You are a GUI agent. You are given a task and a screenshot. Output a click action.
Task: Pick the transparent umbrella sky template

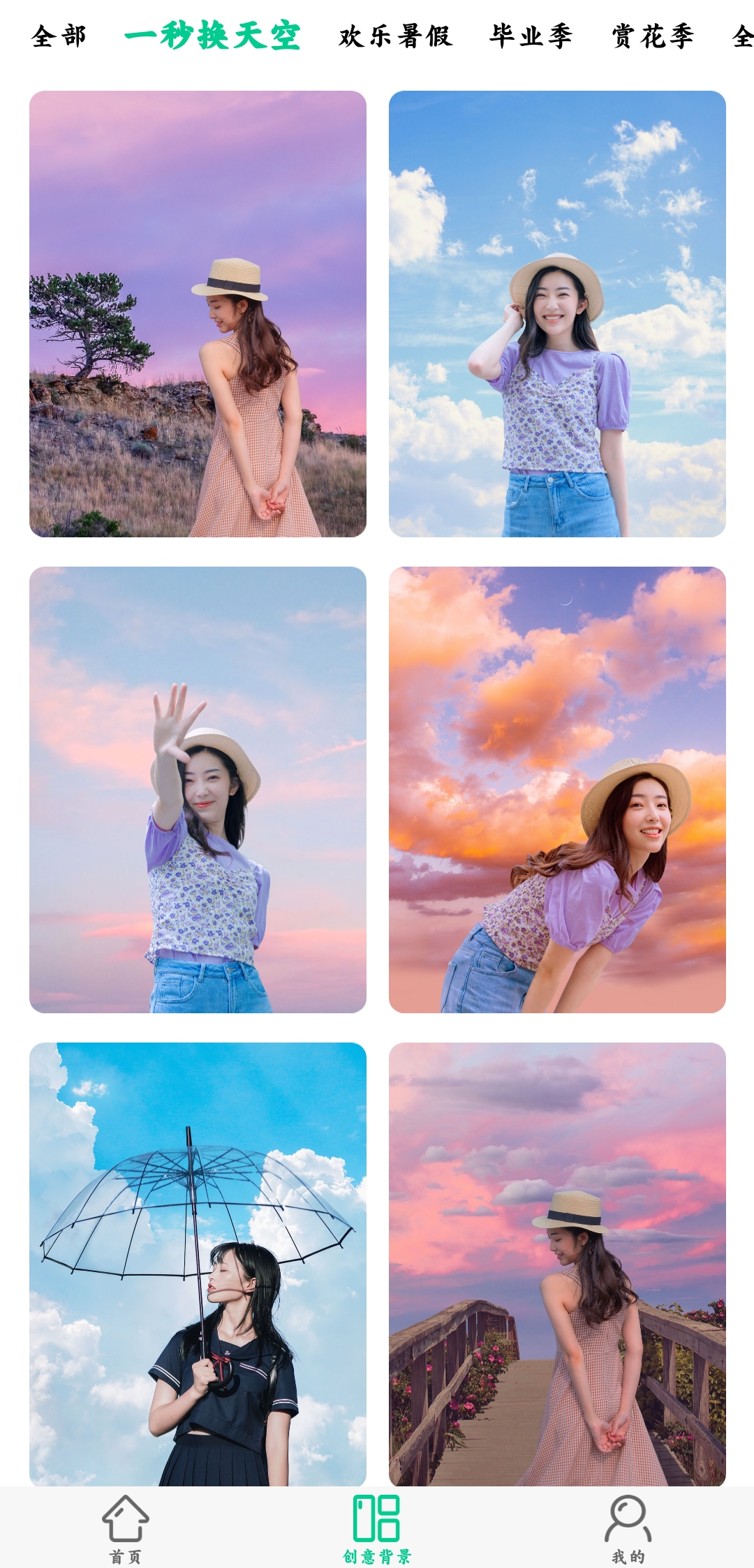[x=198, y=1264]
